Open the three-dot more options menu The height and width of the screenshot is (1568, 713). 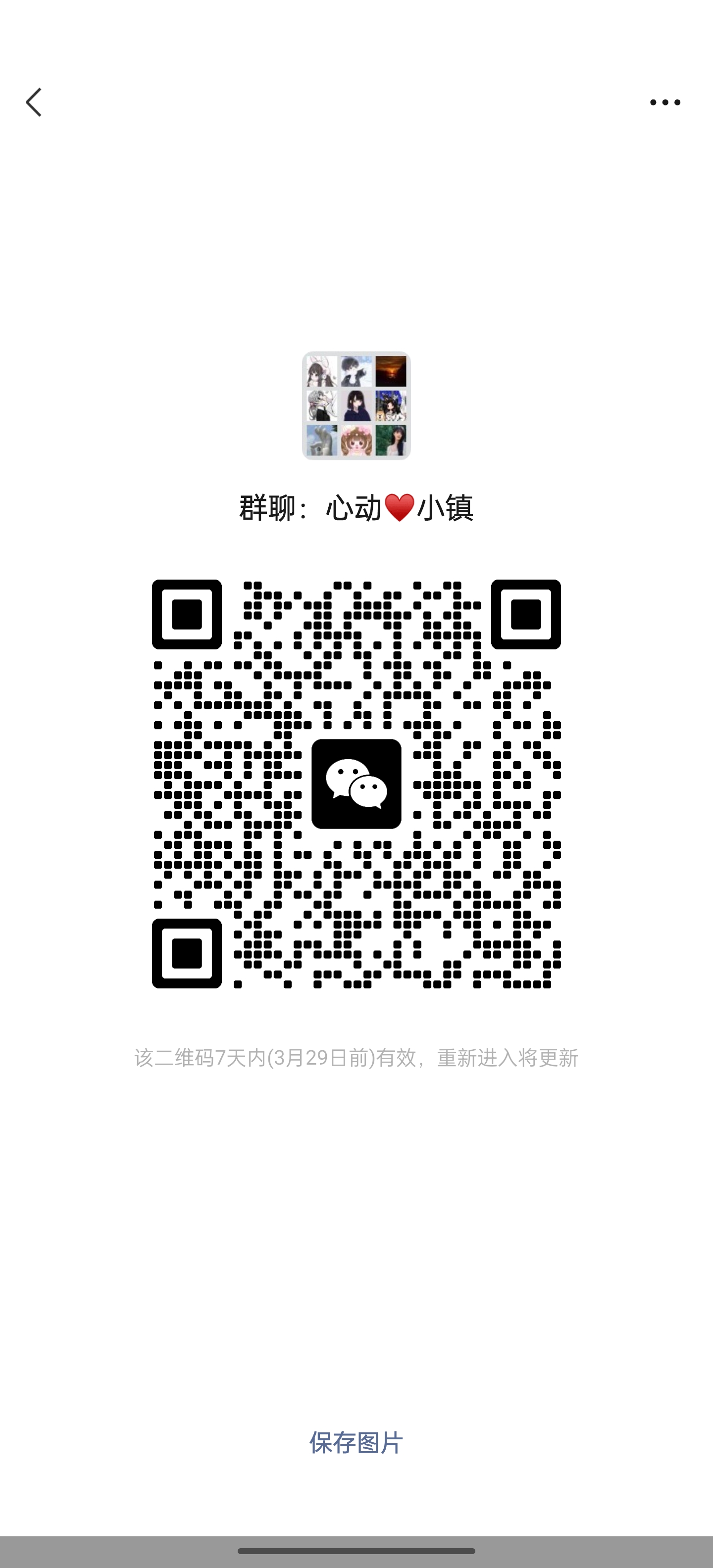click(x=665, y=102)
